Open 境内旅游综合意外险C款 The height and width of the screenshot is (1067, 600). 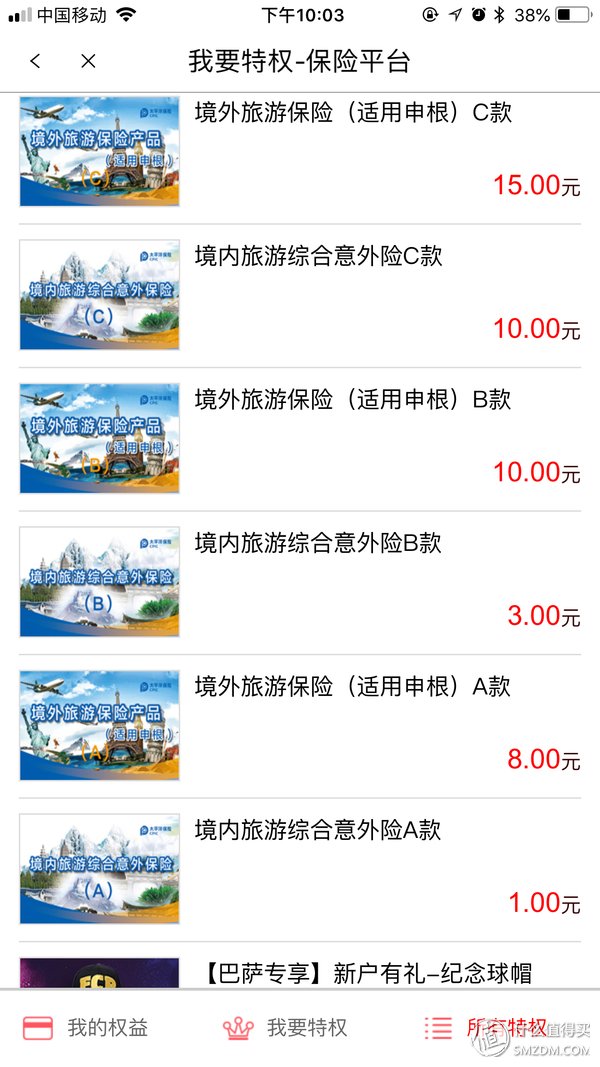pyautogui.click(x=318, y=256)
